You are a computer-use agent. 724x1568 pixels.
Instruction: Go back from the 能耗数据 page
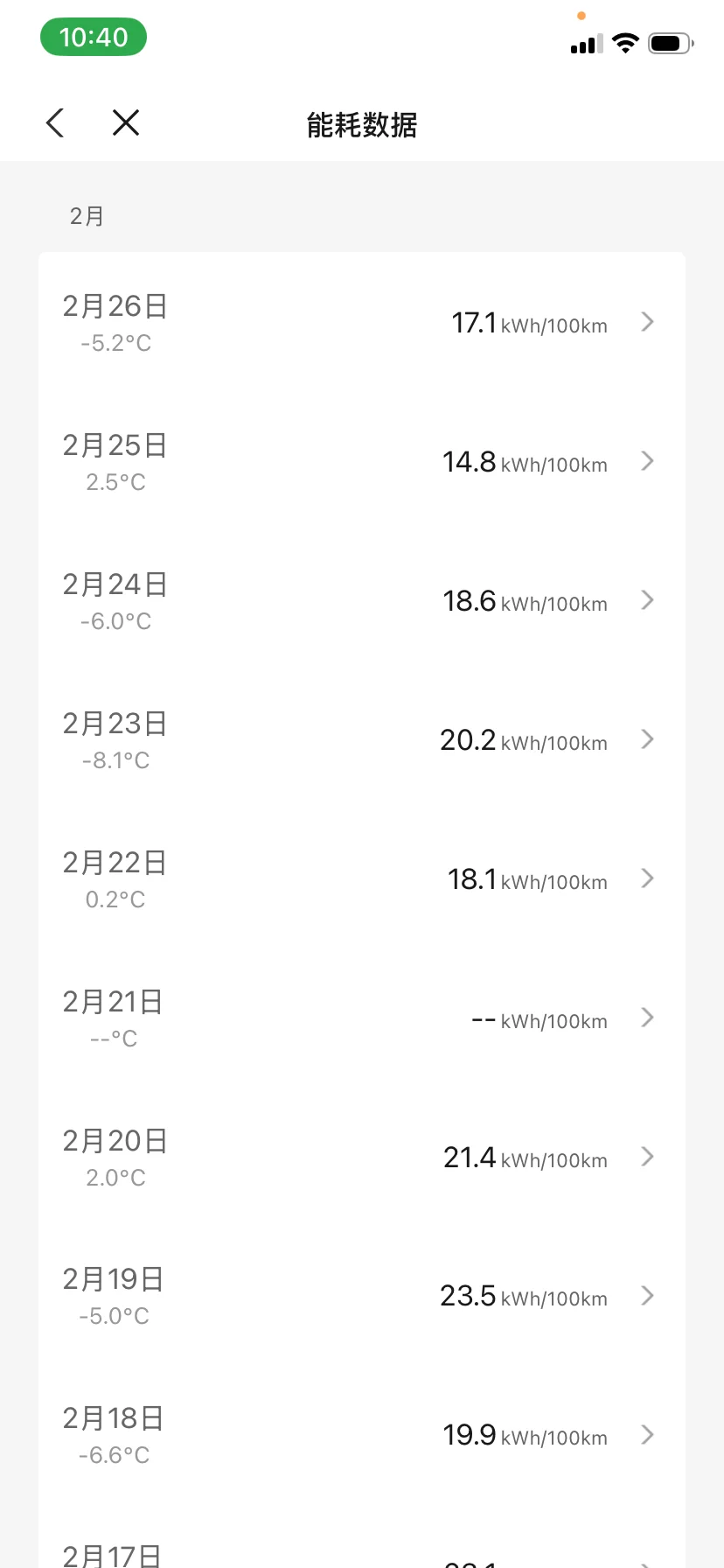pos(55,123)
